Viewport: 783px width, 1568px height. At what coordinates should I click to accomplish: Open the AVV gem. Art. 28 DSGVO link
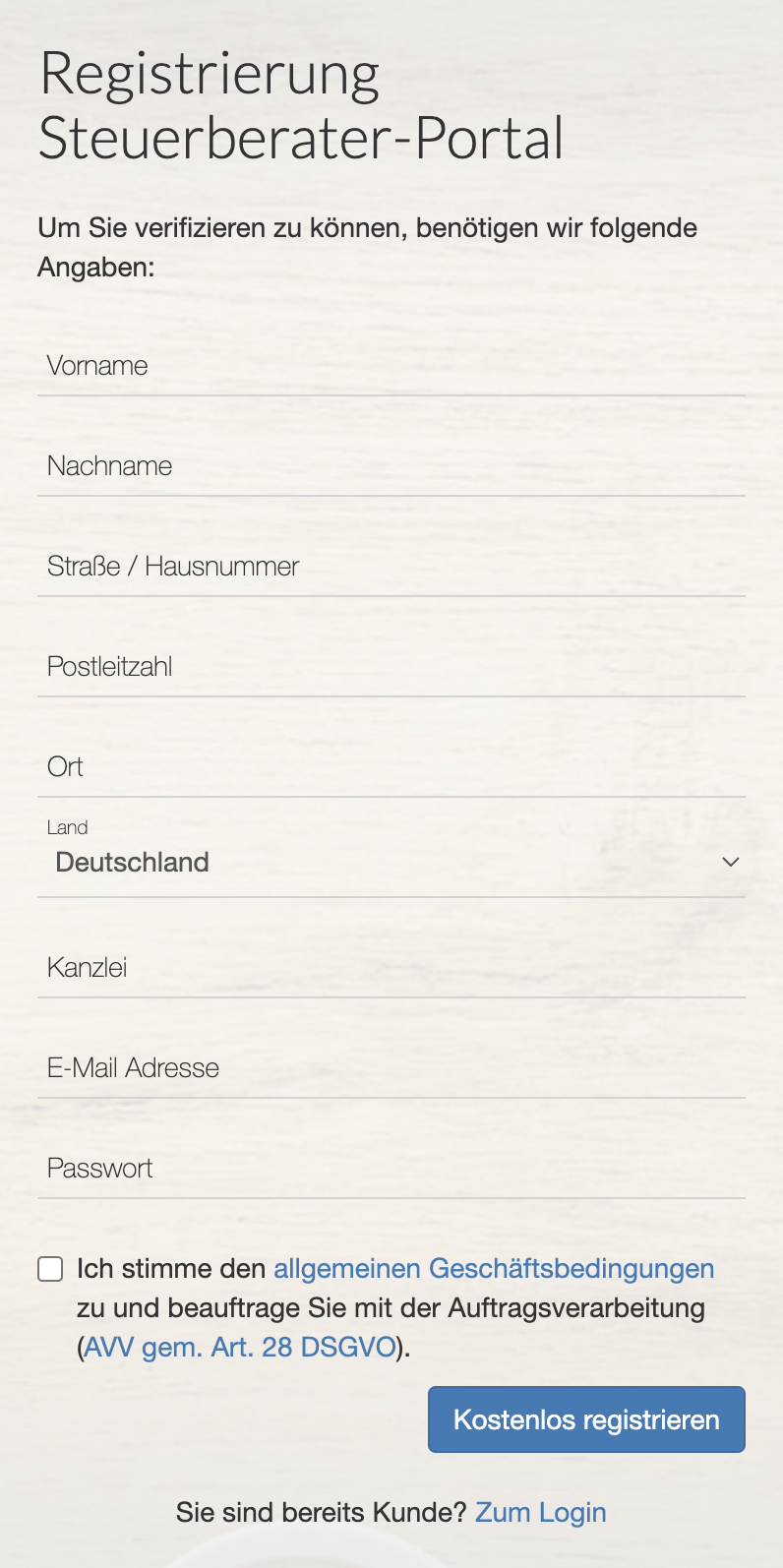pos(240,1348)
